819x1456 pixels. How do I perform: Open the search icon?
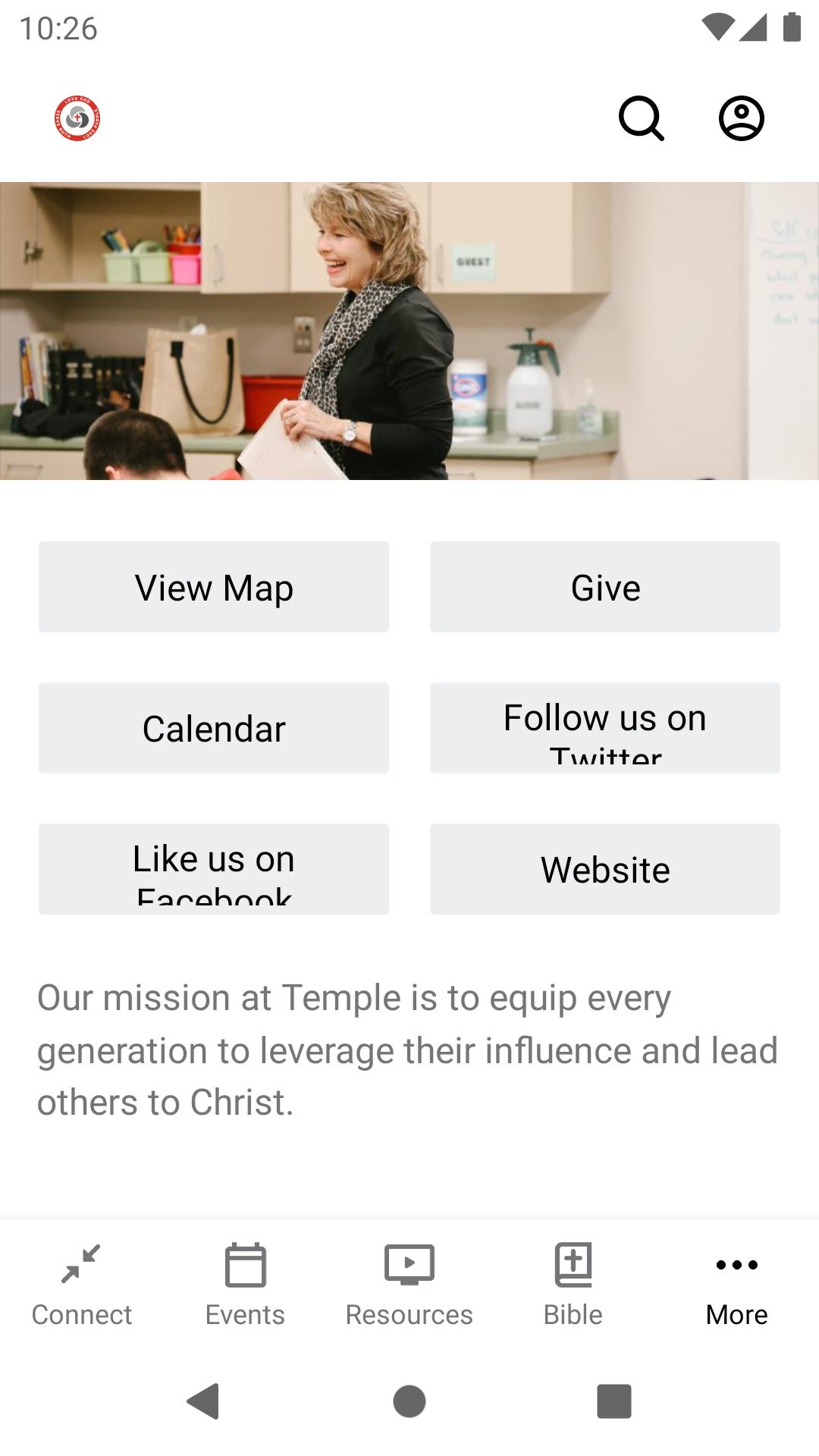coord(642,118)
